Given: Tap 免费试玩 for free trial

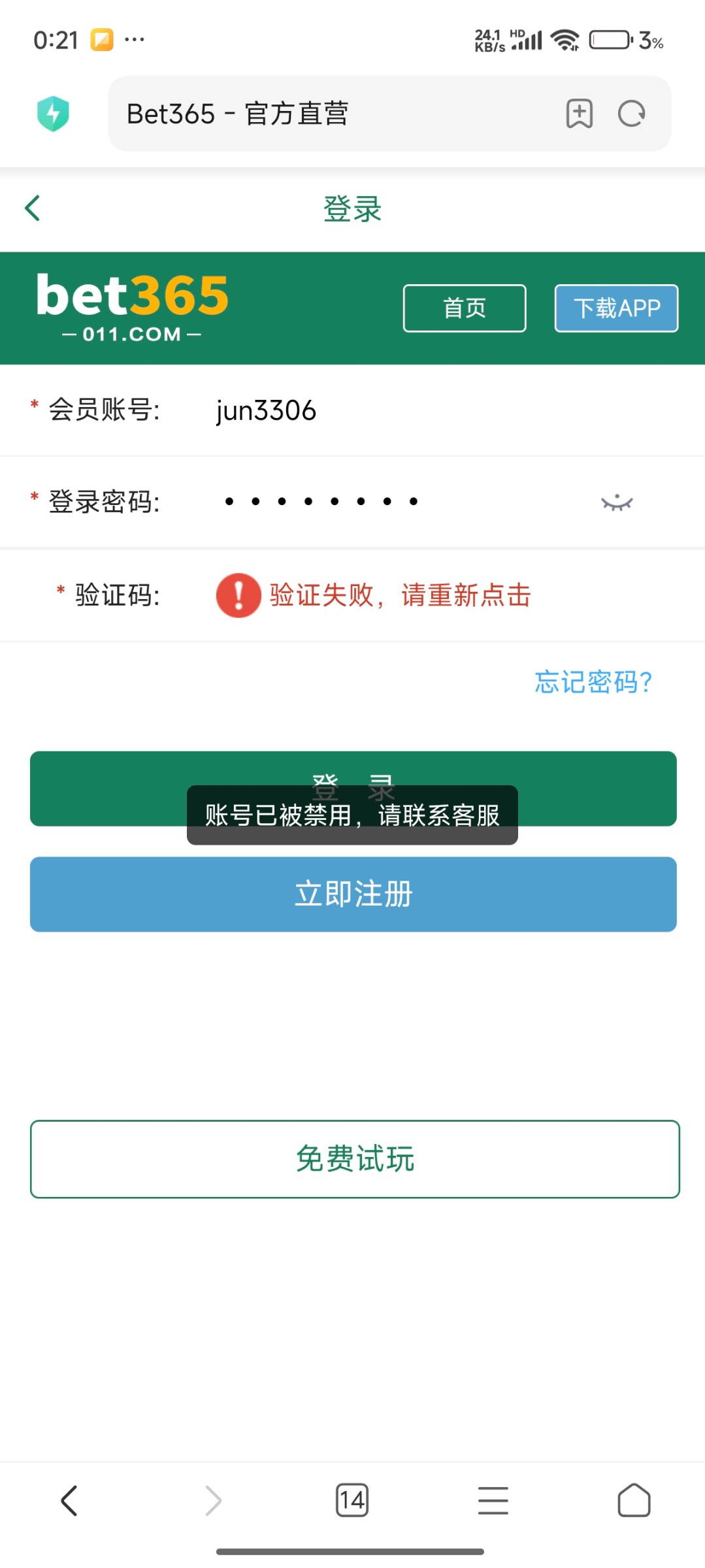Looking at the screenshot, I should 354,1159.
